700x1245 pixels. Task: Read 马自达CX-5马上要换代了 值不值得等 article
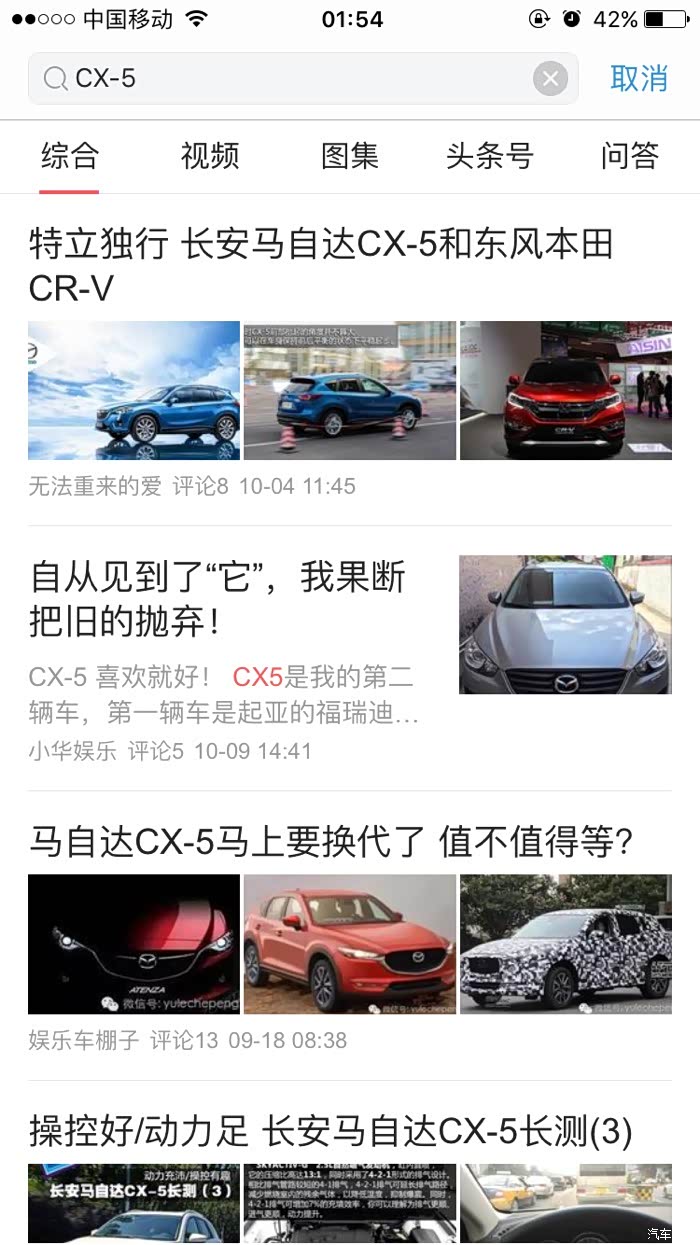(330, 842)
